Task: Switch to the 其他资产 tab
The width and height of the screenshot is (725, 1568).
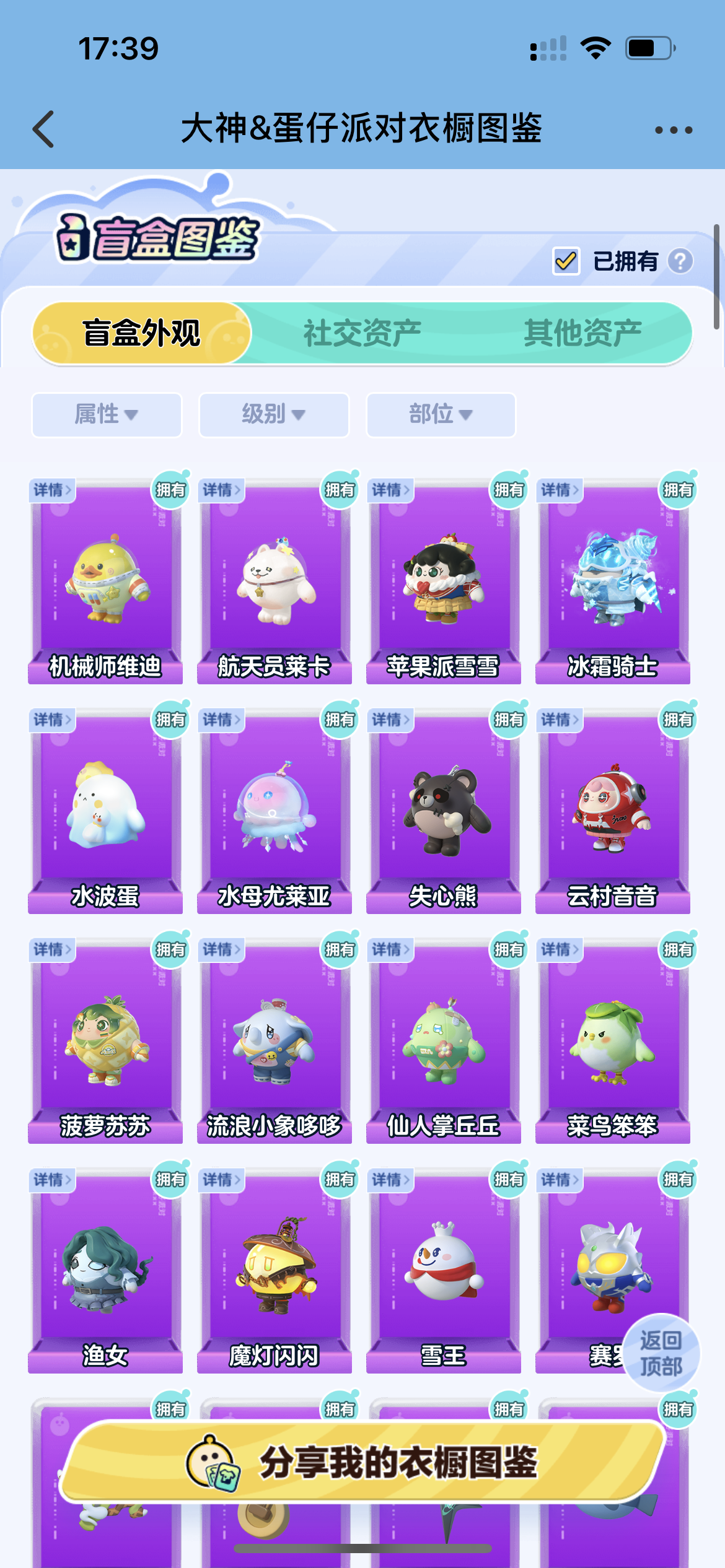Action: (582, 333)
